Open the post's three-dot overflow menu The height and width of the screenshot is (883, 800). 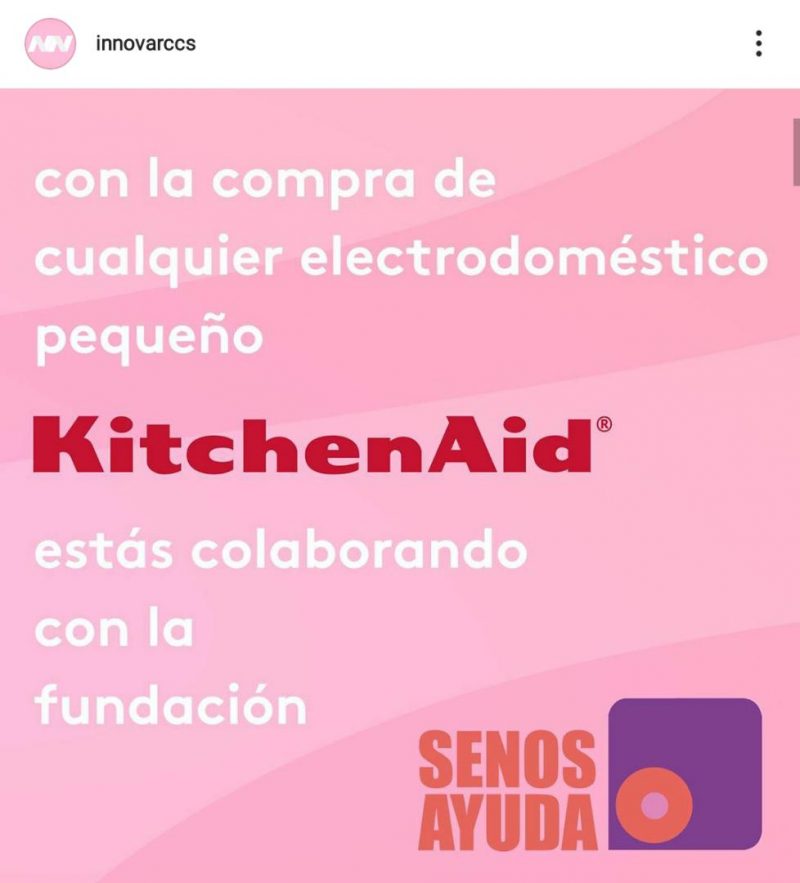[x=758, y=43]
